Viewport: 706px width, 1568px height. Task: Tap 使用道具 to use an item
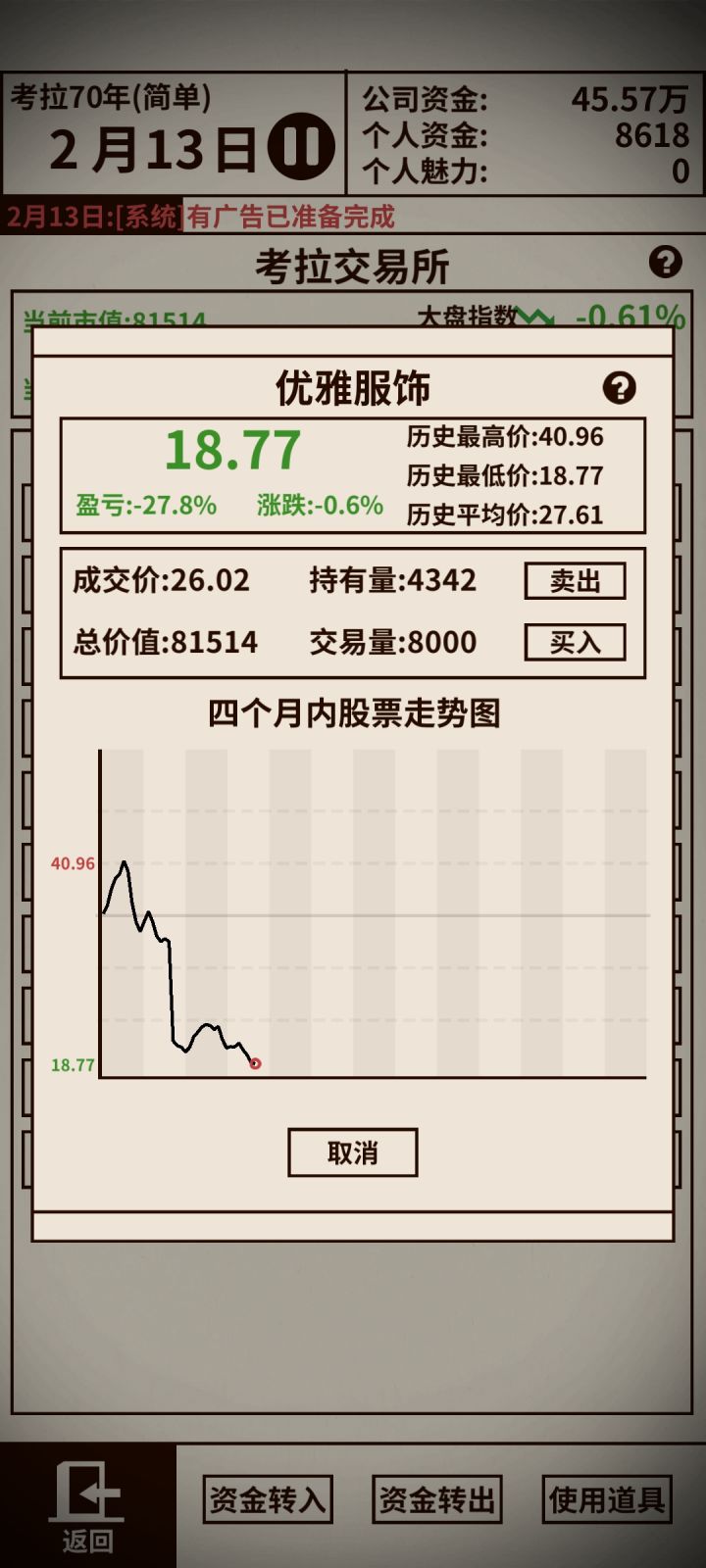tap(602, 1497)
